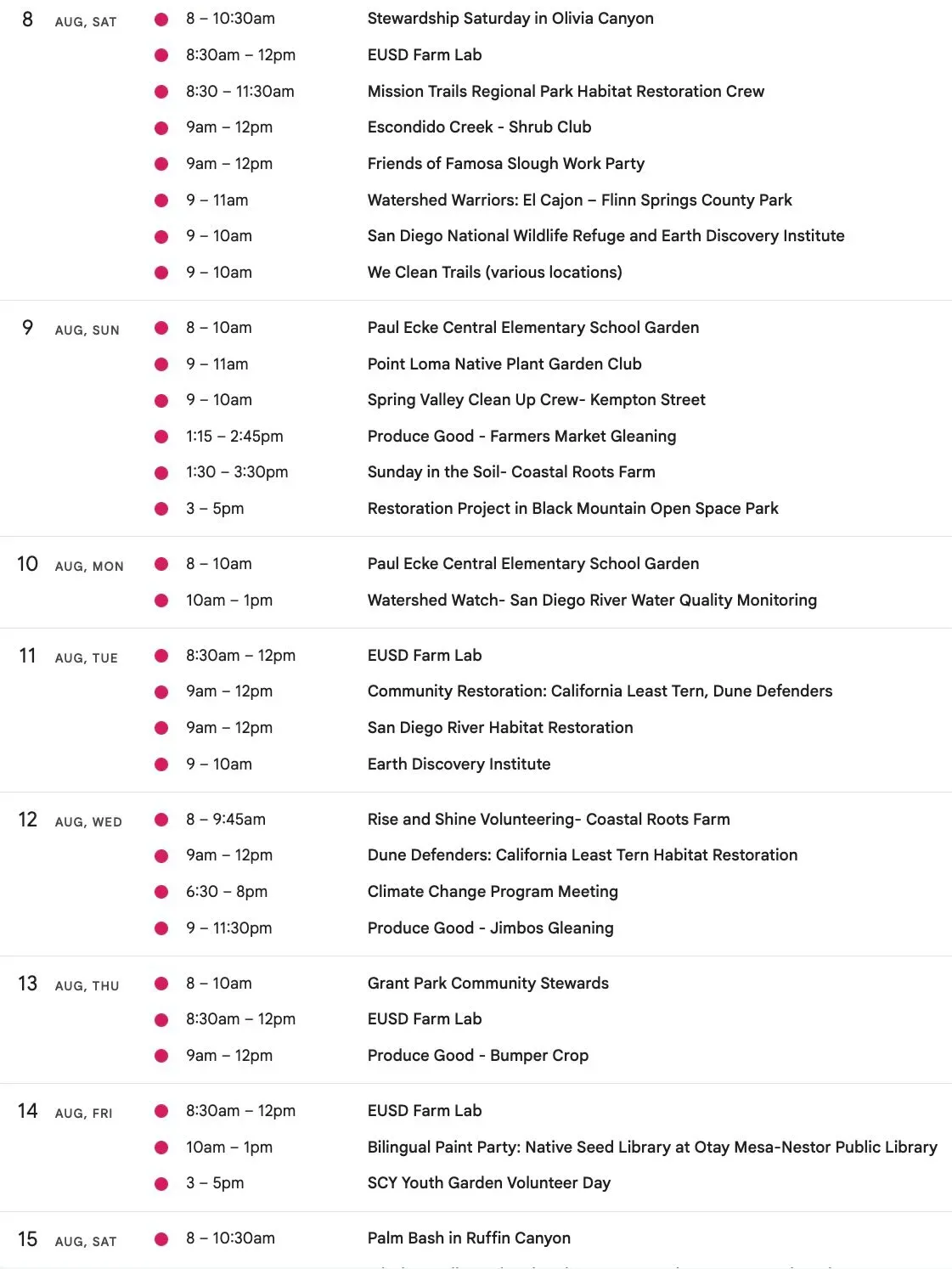Open Palm Bash in Ruffin Canyon

tap(469, 1238)
